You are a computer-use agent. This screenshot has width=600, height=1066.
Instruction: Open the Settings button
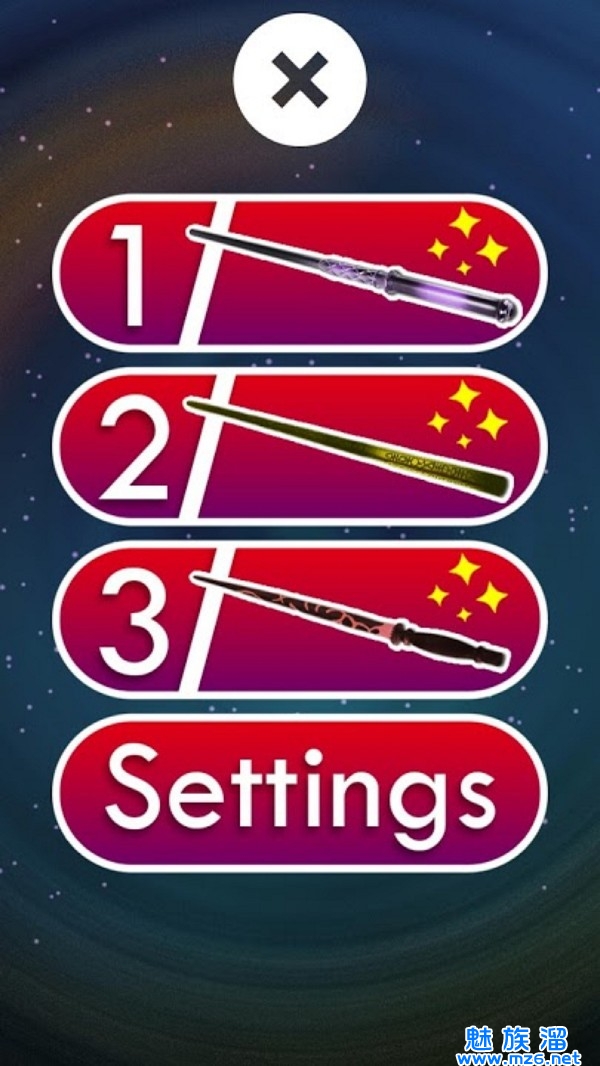point(300,792)
